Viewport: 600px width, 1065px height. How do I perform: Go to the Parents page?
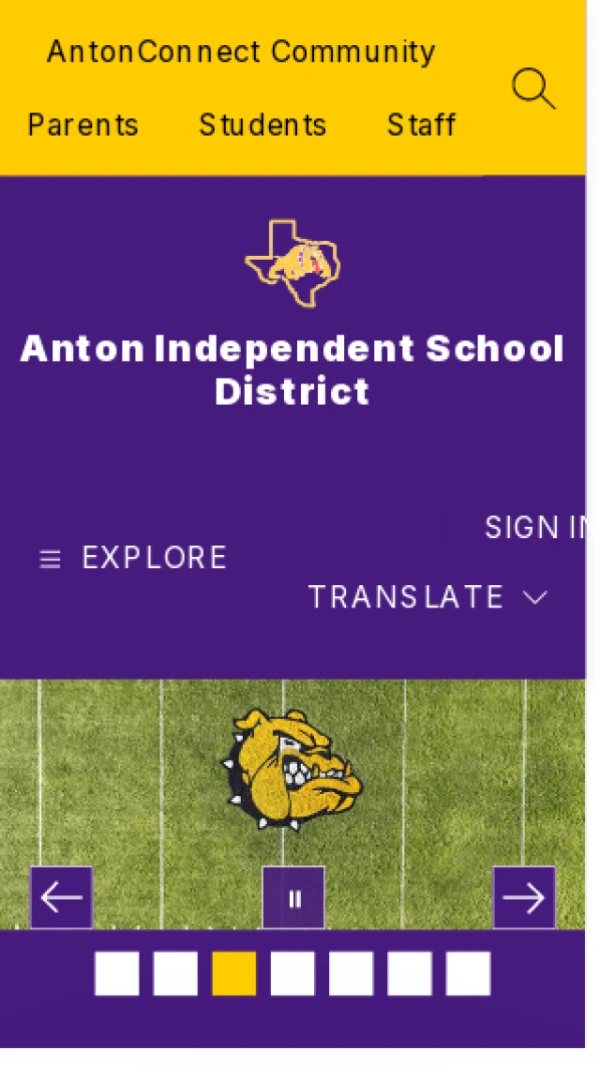pyautogui.click(x=83, y=125)
